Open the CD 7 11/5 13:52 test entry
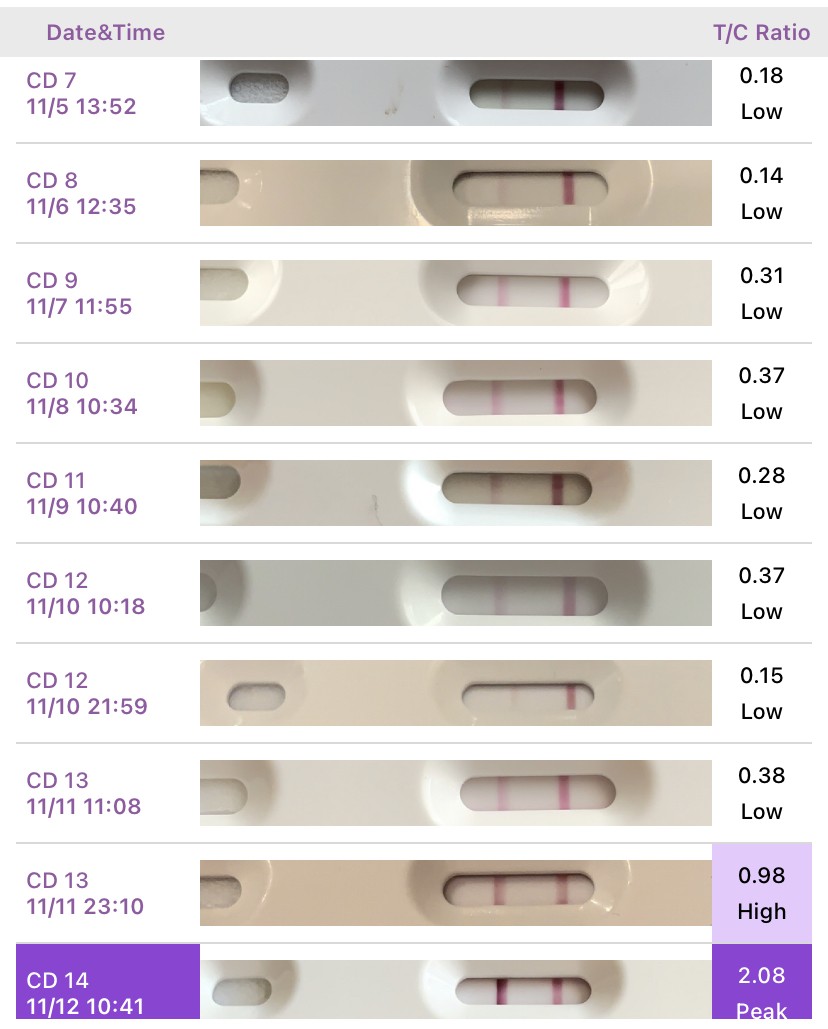Screen dimensions: 828x1029 (x=414, y=93)
